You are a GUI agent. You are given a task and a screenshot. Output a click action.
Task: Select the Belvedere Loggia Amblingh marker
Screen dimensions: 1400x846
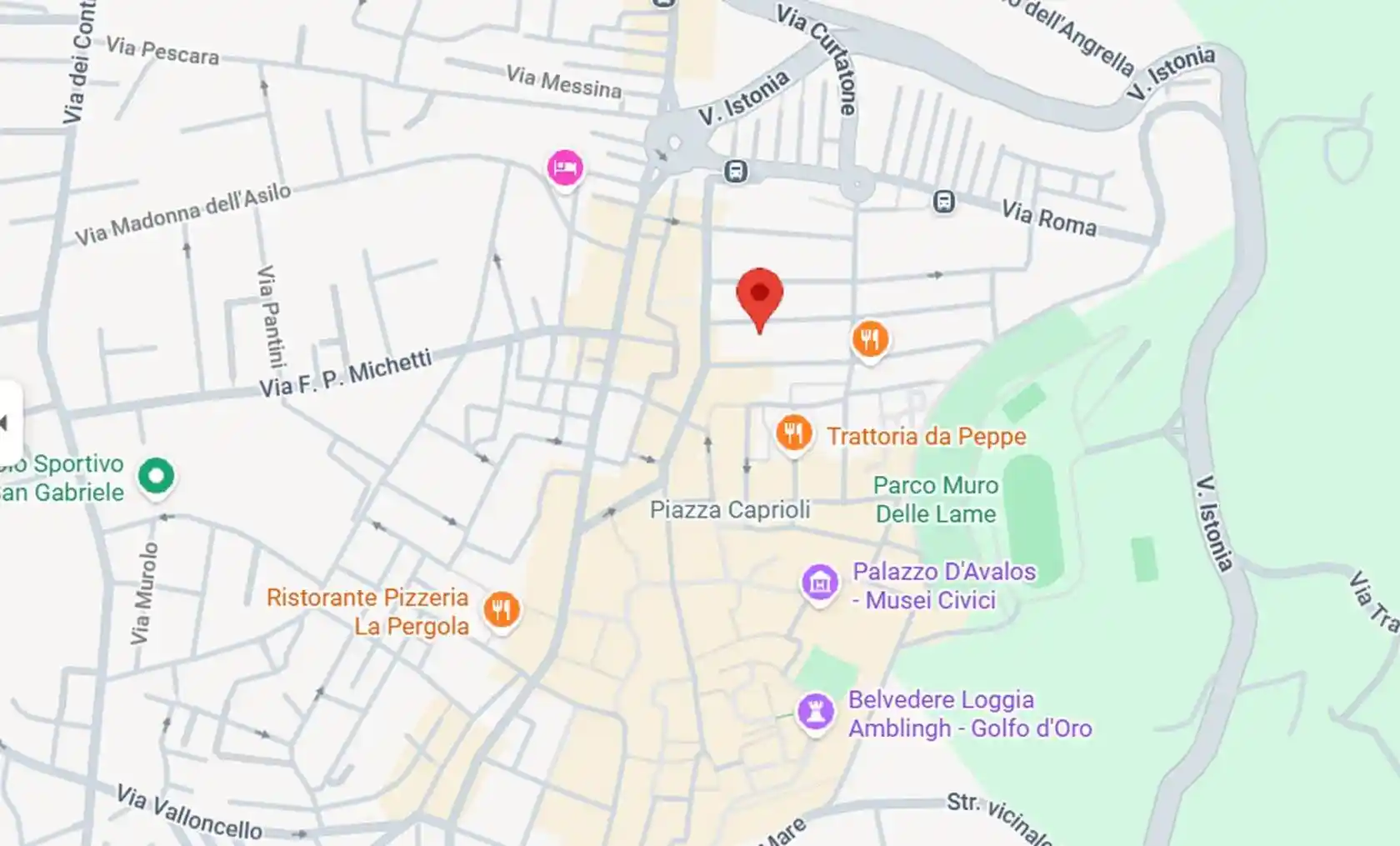tap(815, 712)
